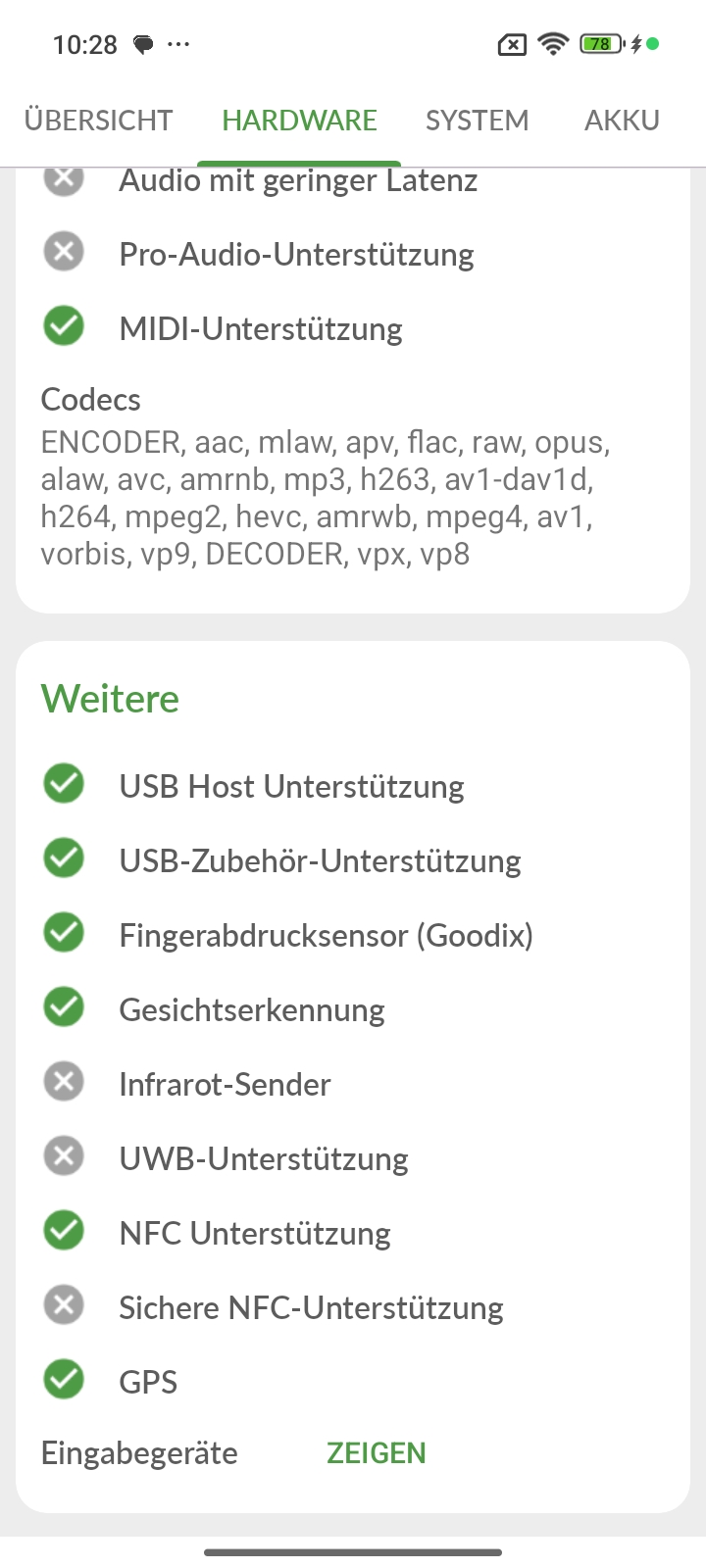Open the System tab
706x1568 pixels.
(477, 121)
